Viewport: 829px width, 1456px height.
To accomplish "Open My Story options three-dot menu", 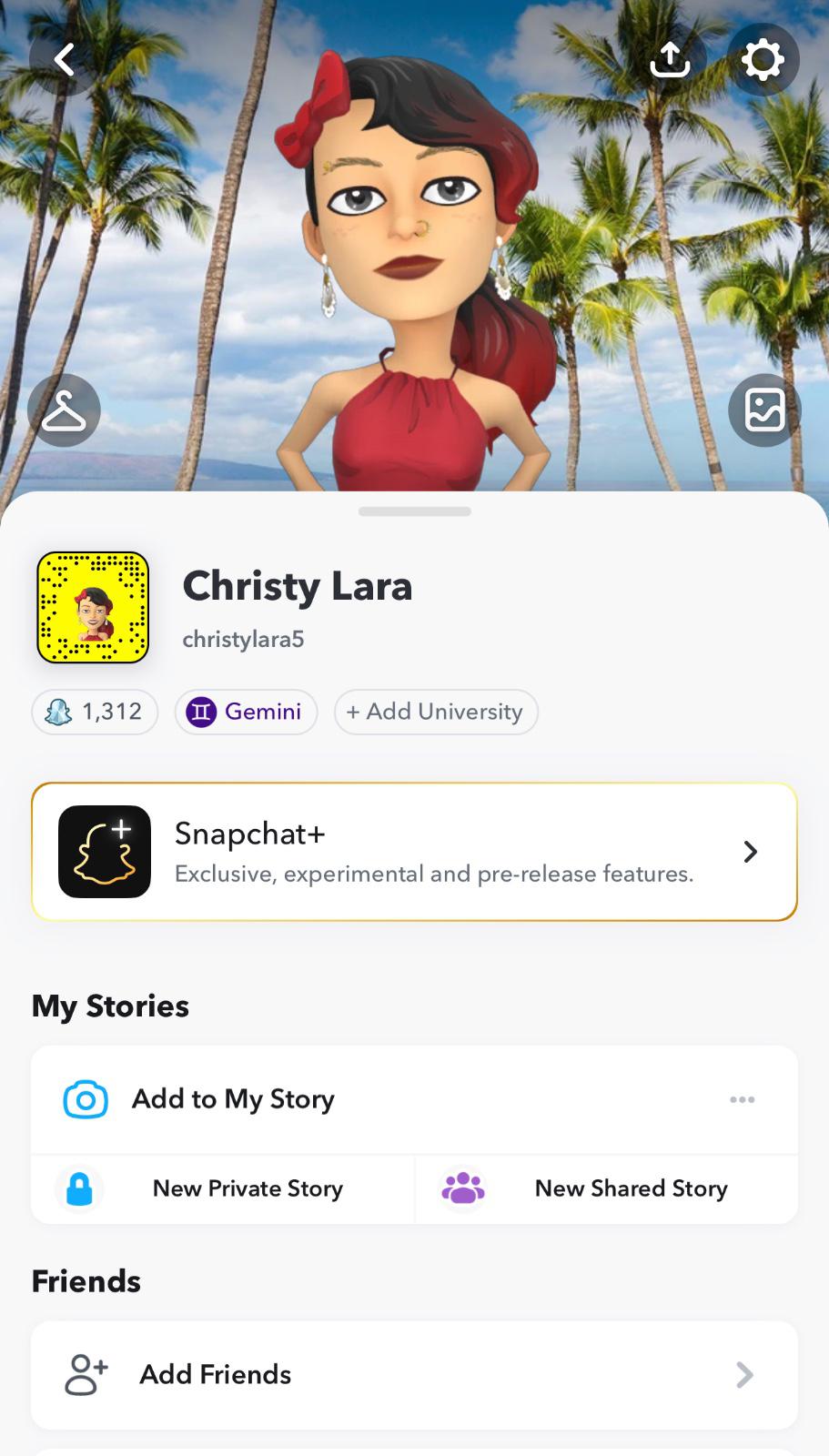I will click(x=742, y=1099).
